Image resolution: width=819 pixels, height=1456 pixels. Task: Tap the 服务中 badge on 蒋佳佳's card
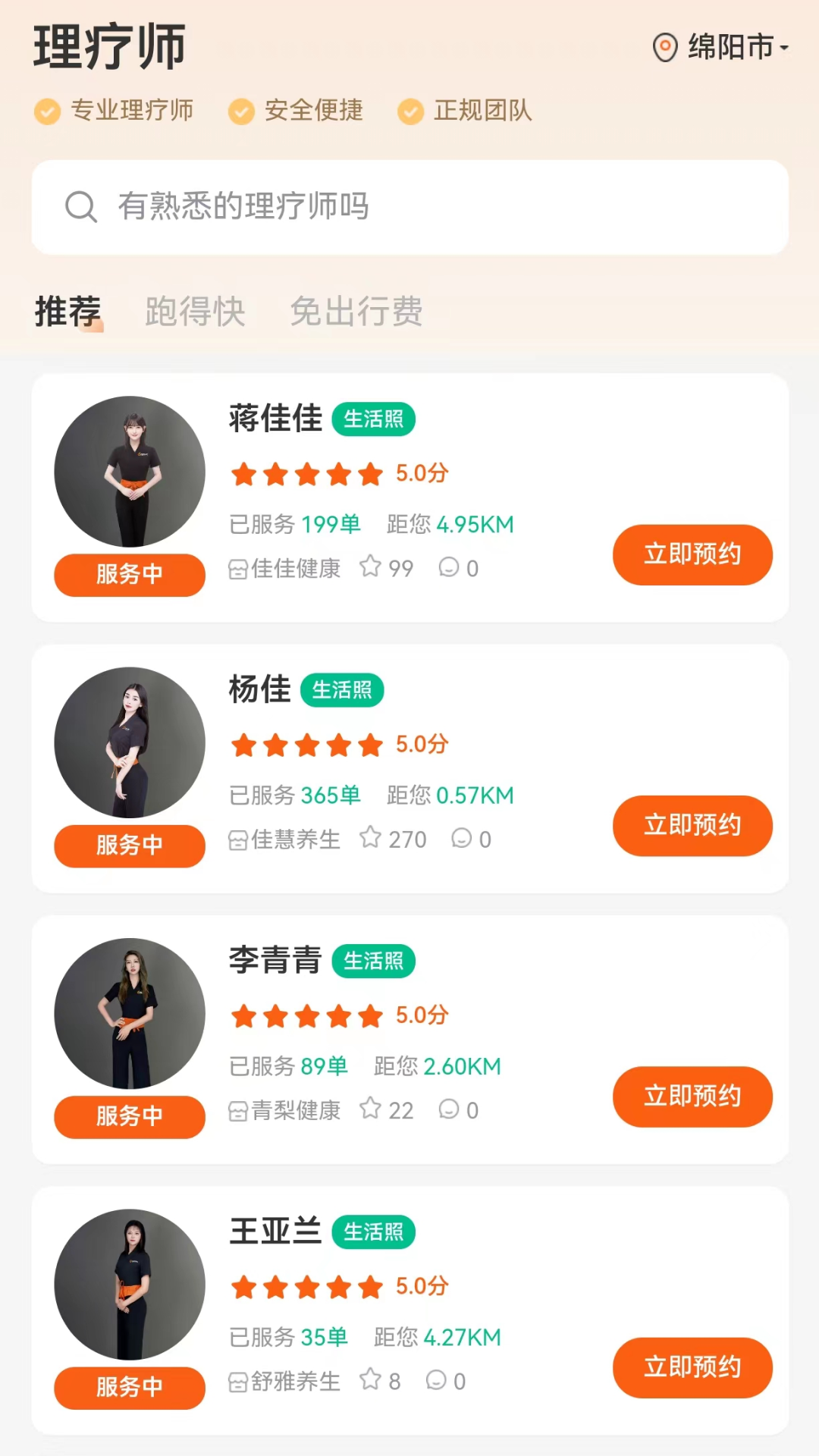click(129, 575)
